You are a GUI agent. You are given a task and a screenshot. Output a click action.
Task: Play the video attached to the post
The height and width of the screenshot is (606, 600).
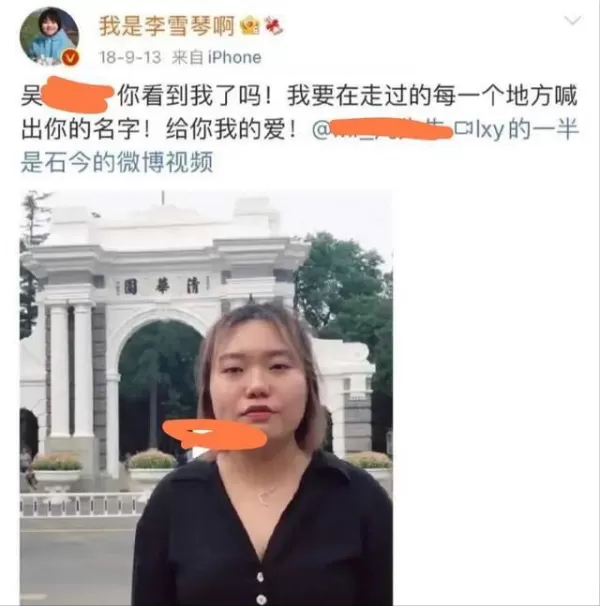(207, 397)
